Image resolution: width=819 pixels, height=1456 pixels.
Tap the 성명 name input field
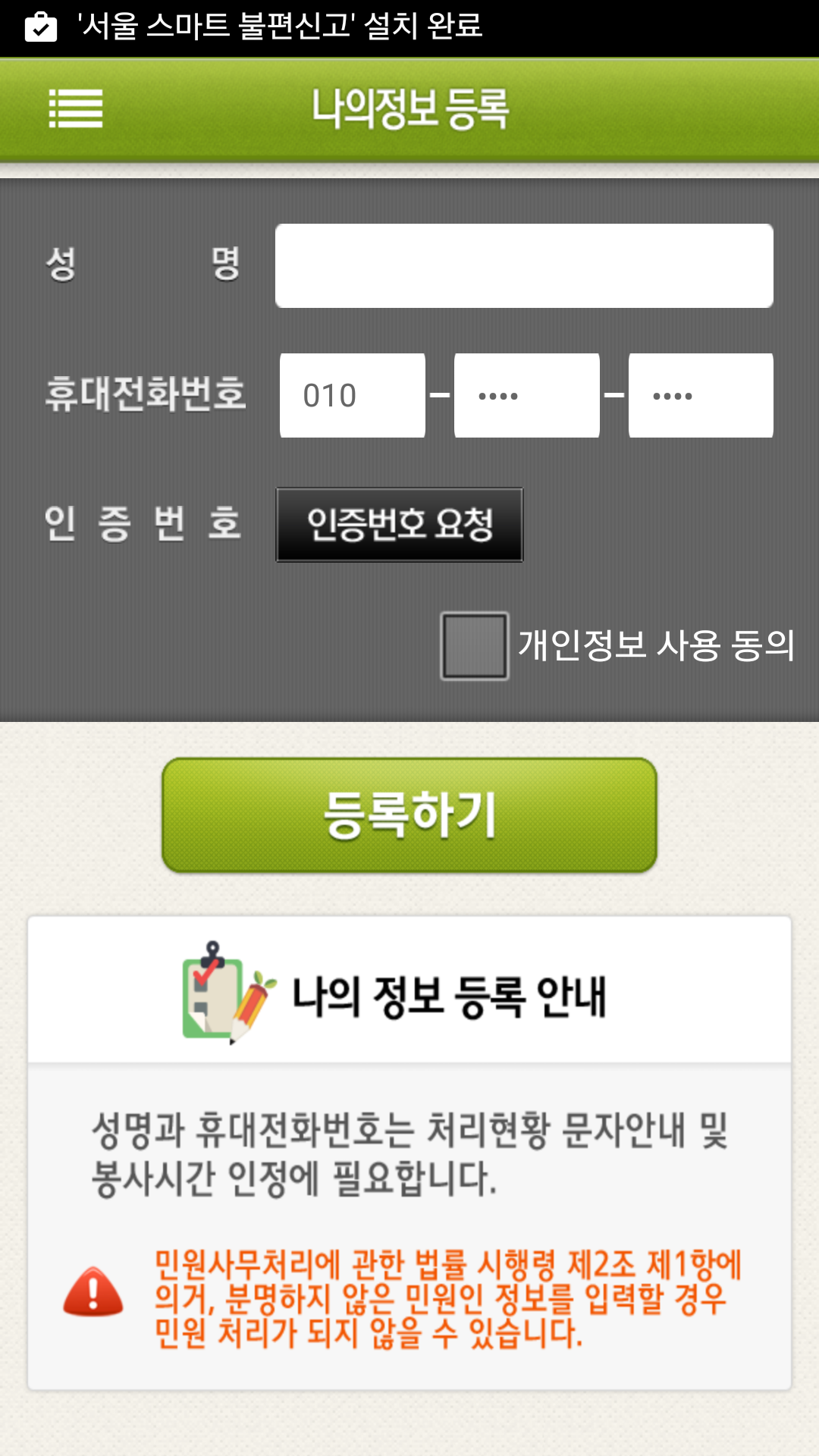pos(524,265)
